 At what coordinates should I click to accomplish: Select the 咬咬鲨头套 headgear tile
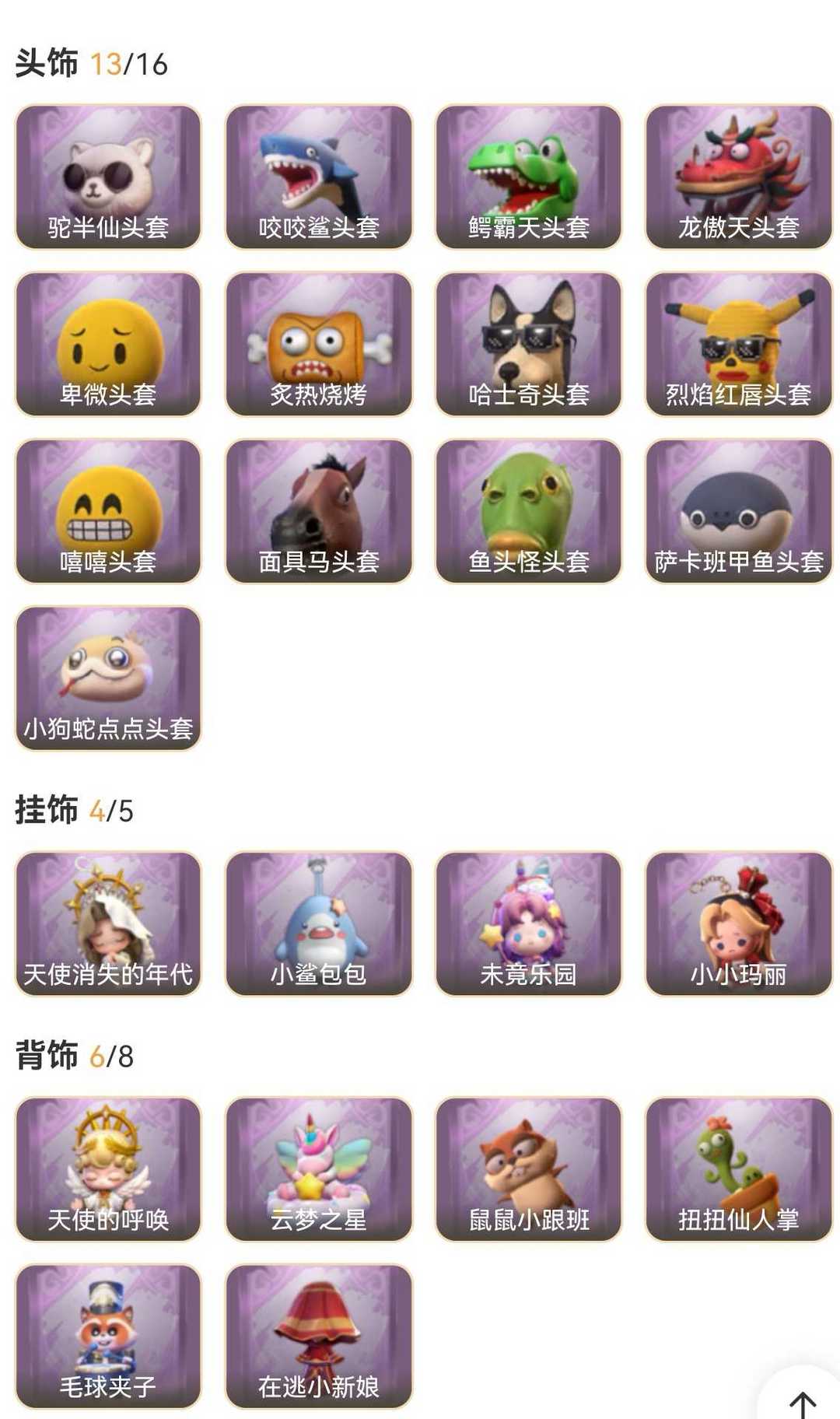(x=318, y=177)
